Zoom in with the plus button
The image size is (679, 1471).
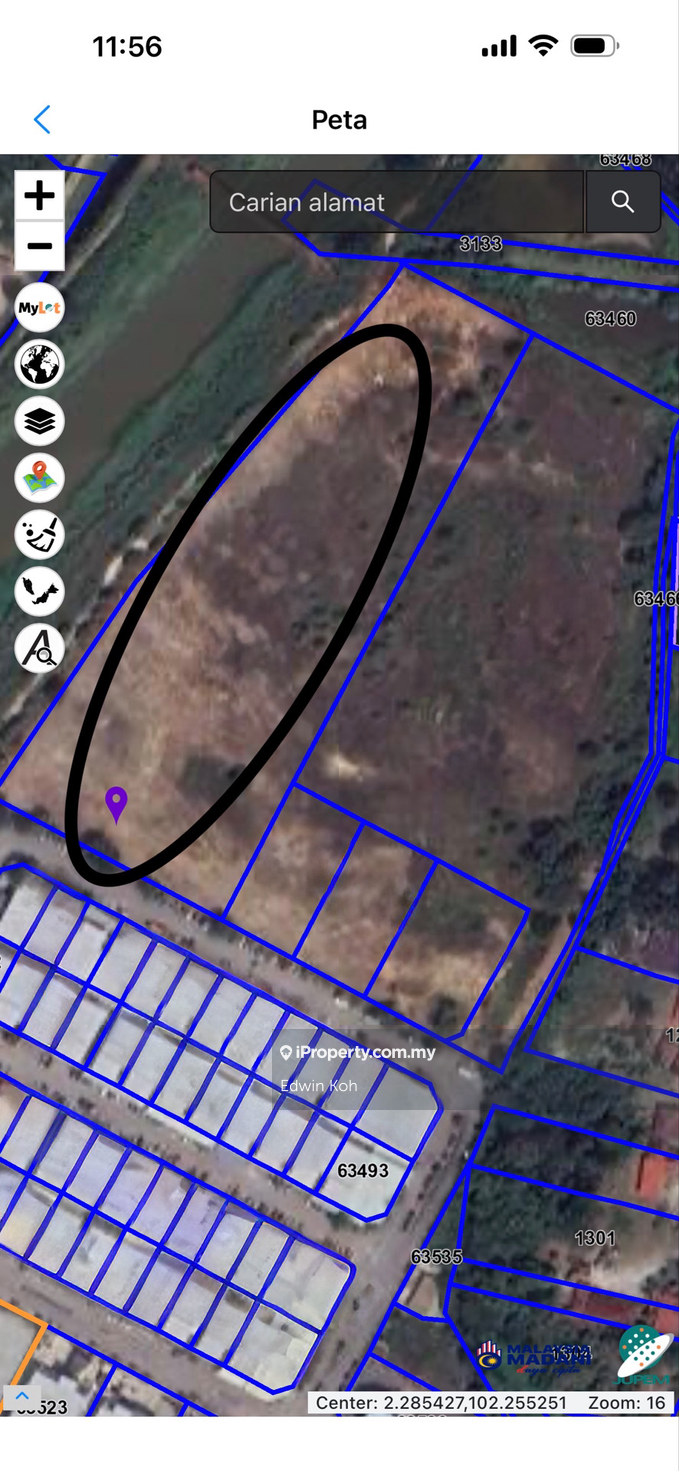40,196
